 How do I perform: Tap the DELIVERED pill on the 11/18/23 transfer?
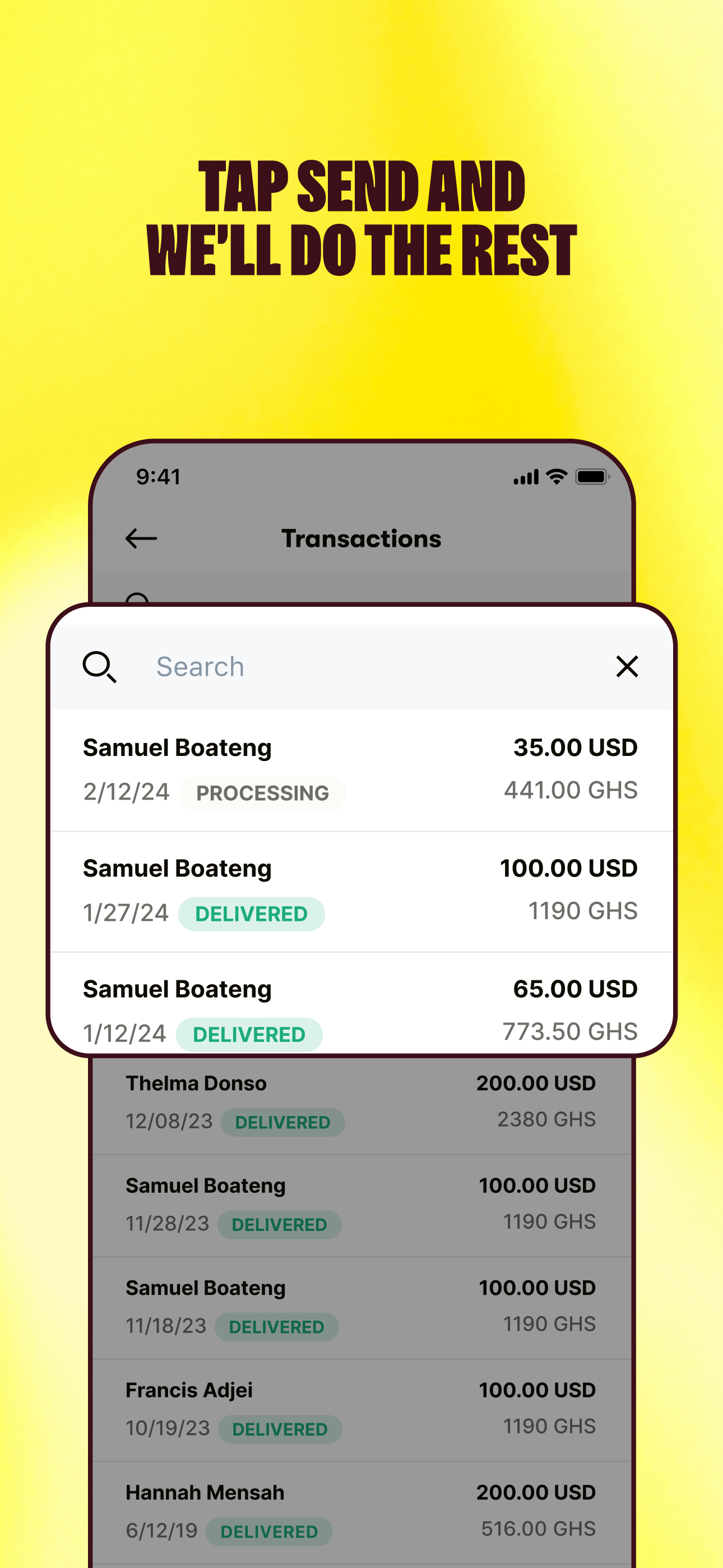point(277,1327)
